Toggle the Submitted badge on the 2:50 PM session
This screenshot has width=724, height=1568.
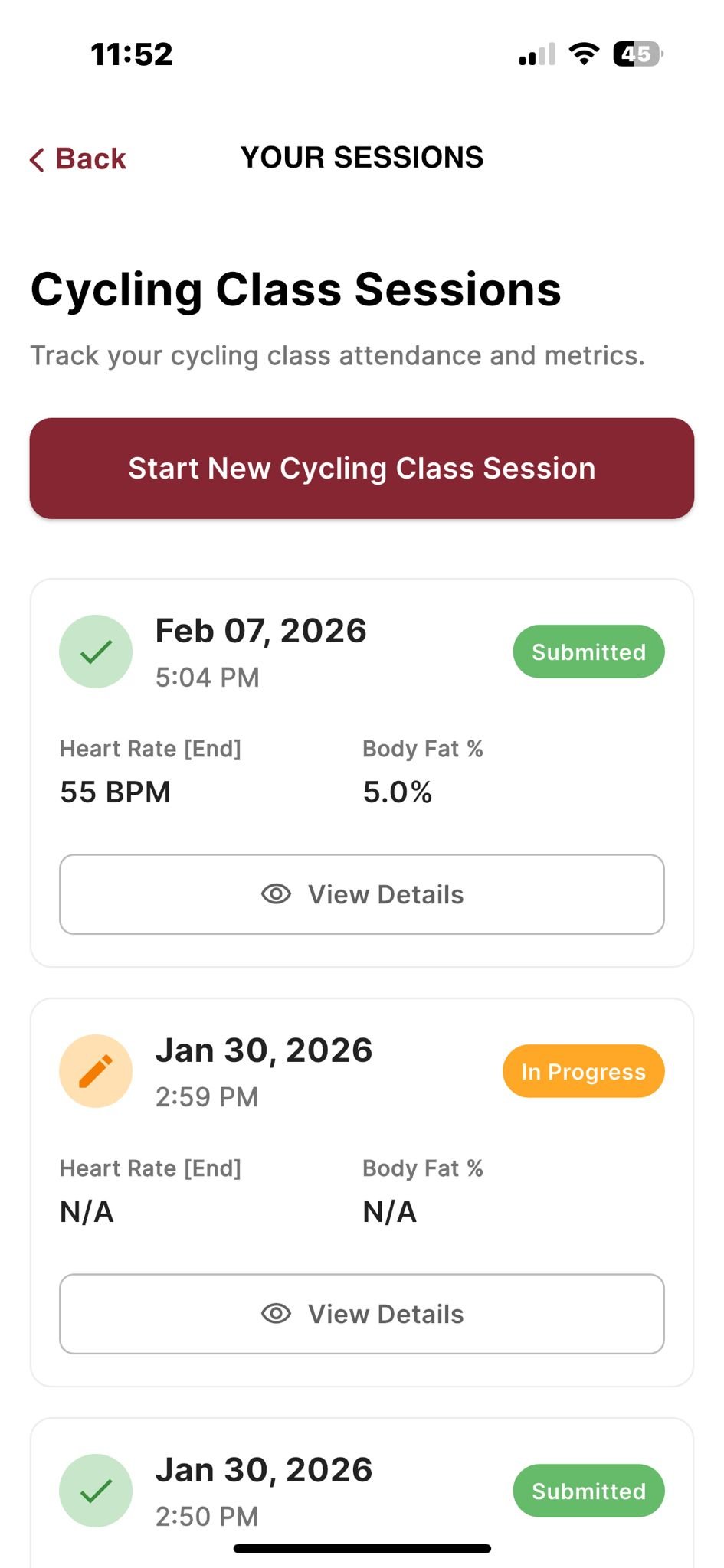588,1489
